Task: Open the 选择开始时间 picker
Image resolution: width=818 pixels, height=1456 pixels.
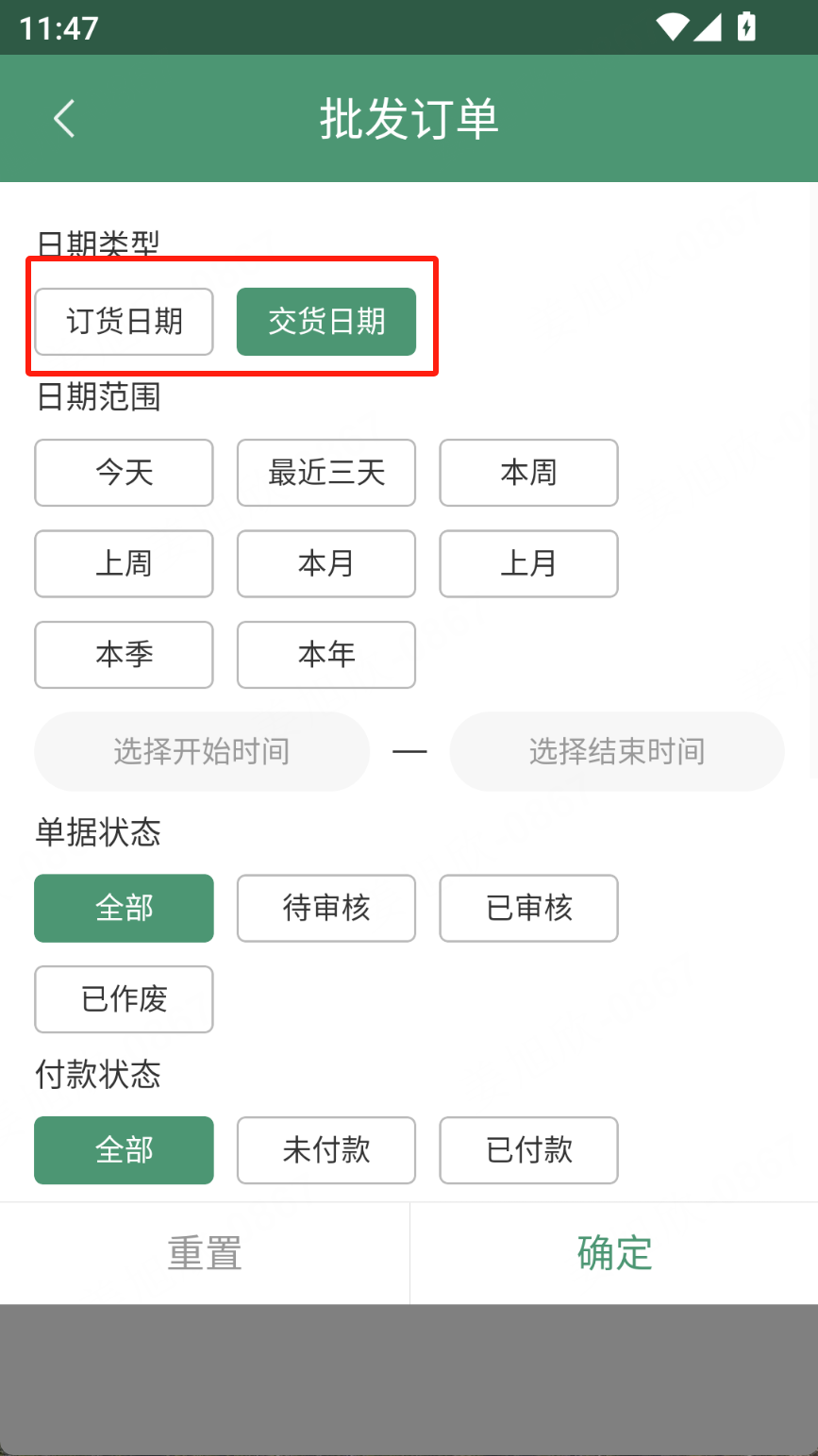Action: click(202, 751)
